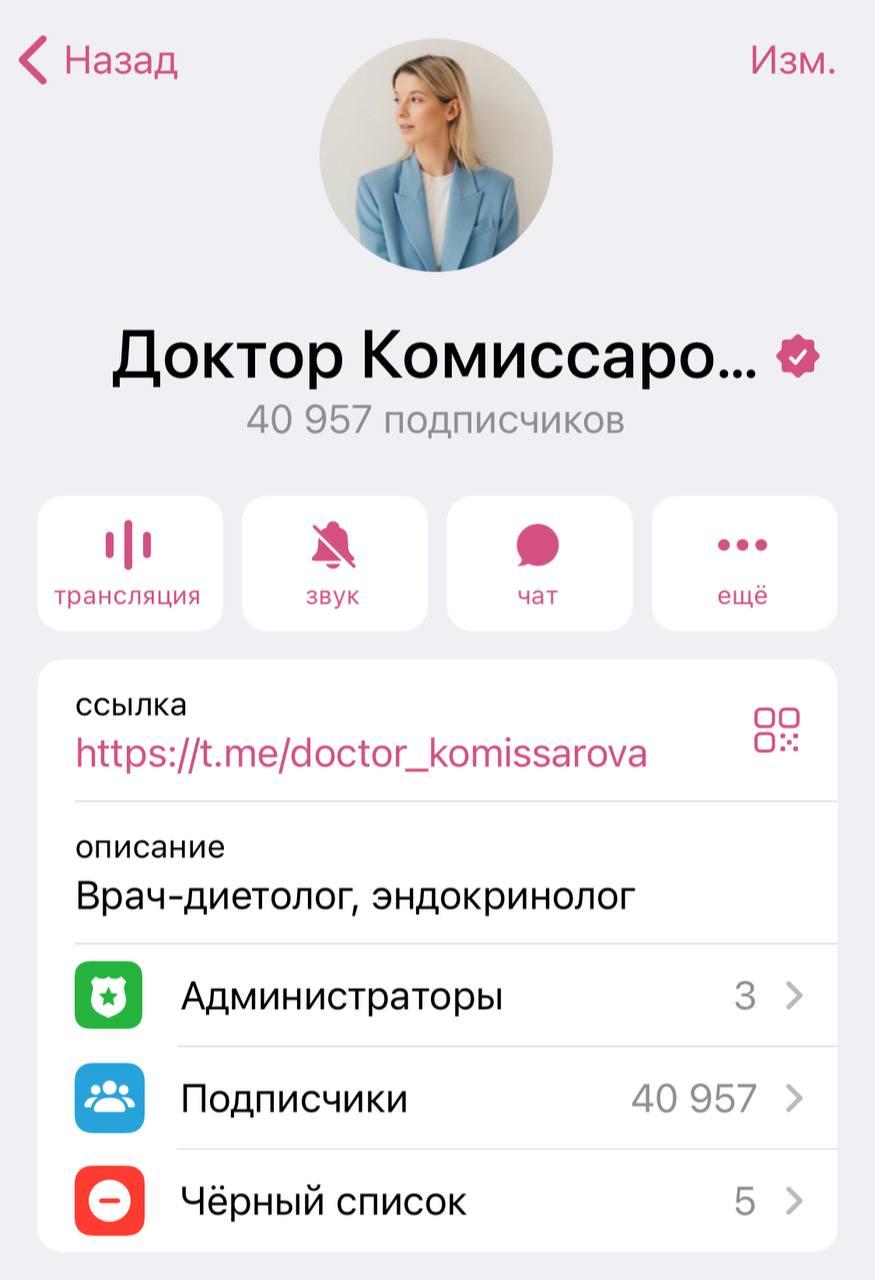875x1280 pixels.
Task: Start a live stream via трансляция
Action: (x=130, y=563)
